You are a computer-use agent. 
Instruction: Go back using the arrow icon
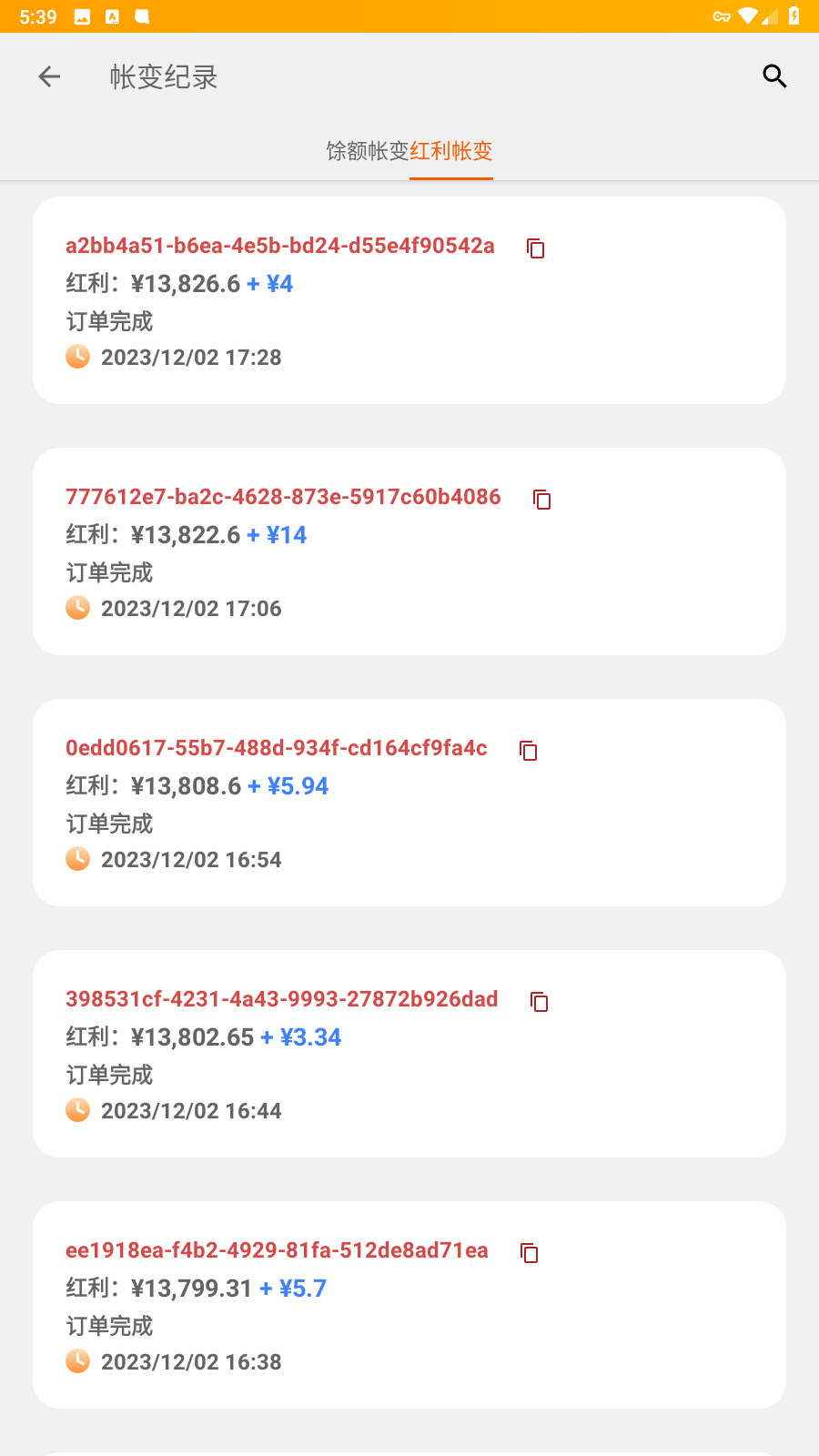click(x=49, y=77)
